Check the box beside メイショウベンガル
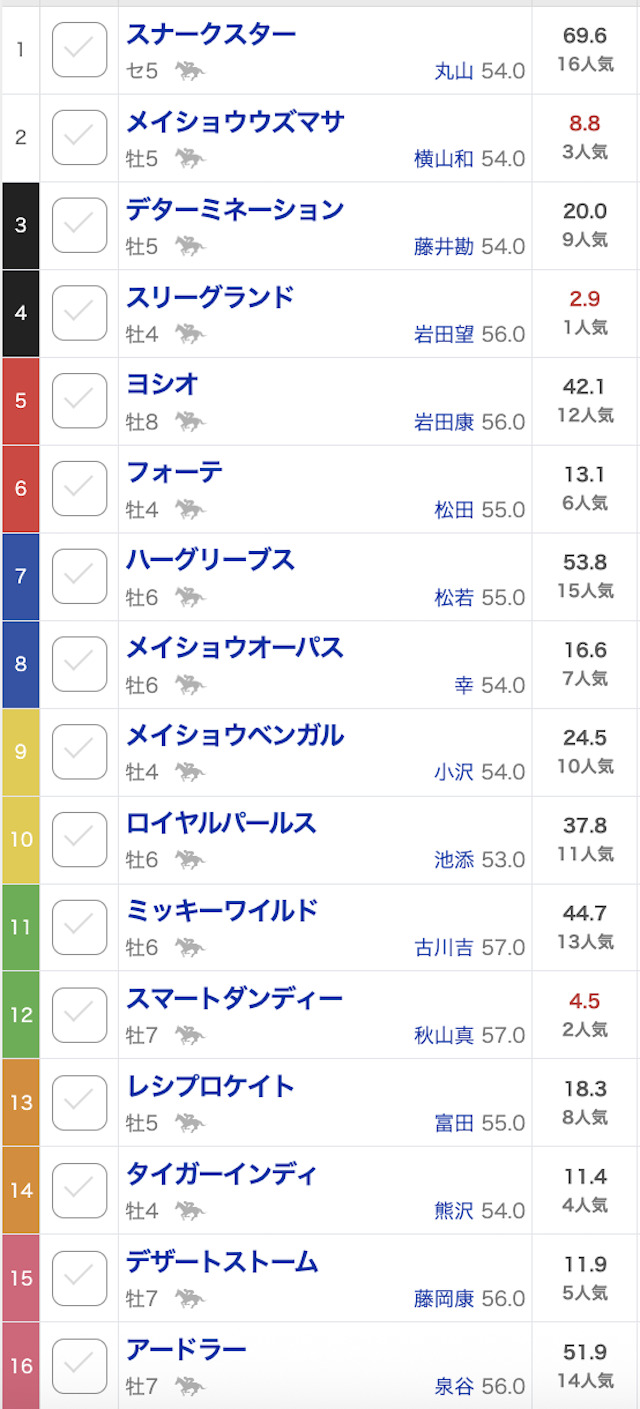The height and width of the screenshot is (1409, 640). [x=79, y=751]
